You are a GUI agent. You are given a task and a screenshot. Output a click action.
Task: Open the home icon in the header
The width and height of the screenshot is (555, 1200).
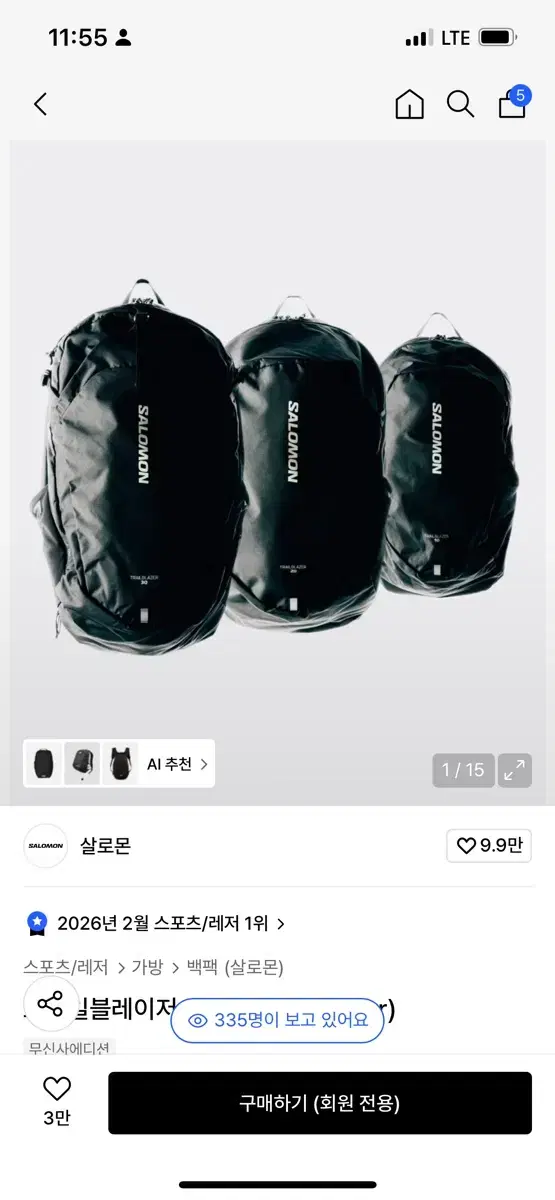coord(410,104)
